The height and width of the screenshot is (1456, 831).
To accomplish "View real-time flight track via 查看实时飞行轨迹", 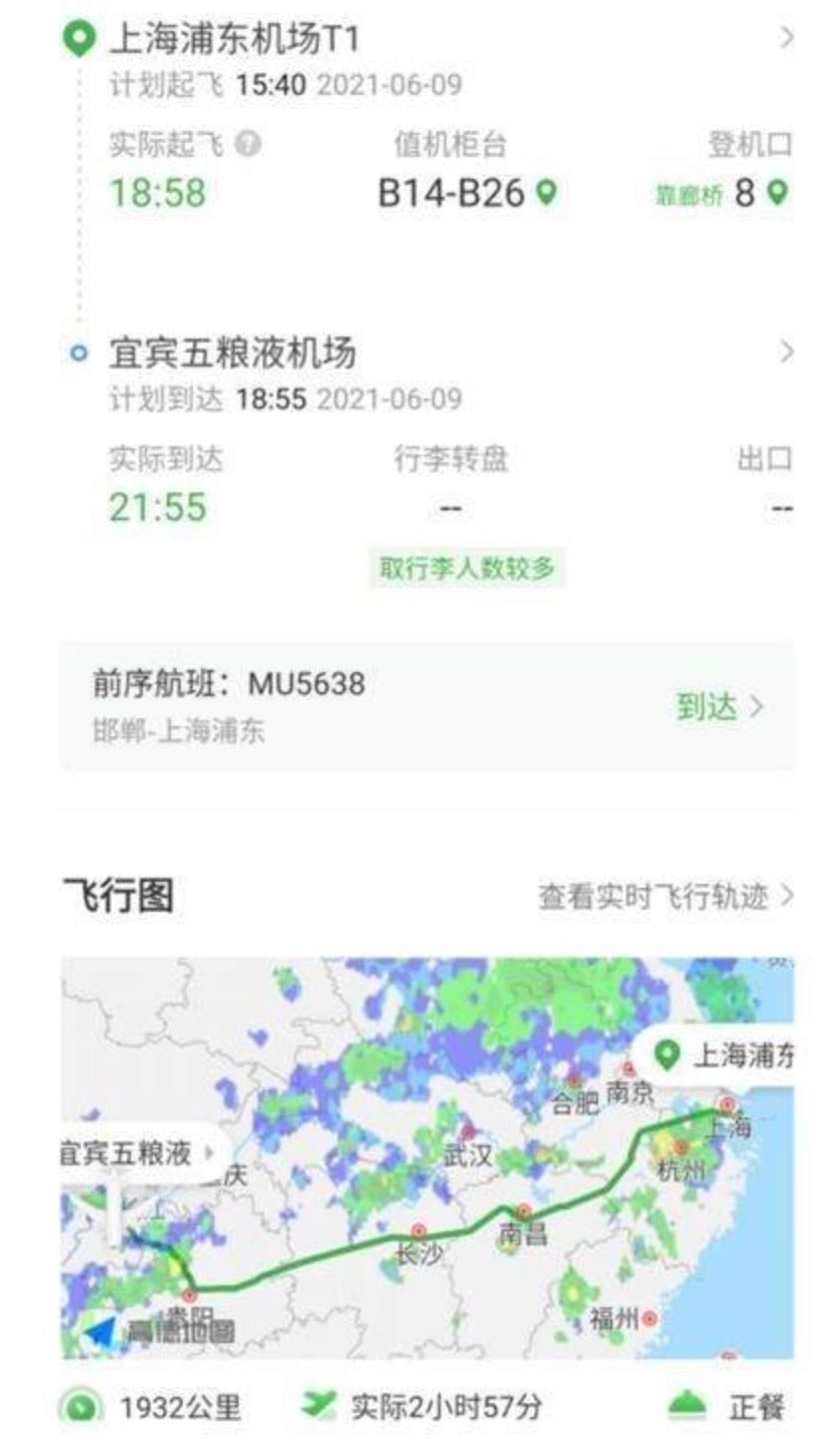I will coord(666,897).
